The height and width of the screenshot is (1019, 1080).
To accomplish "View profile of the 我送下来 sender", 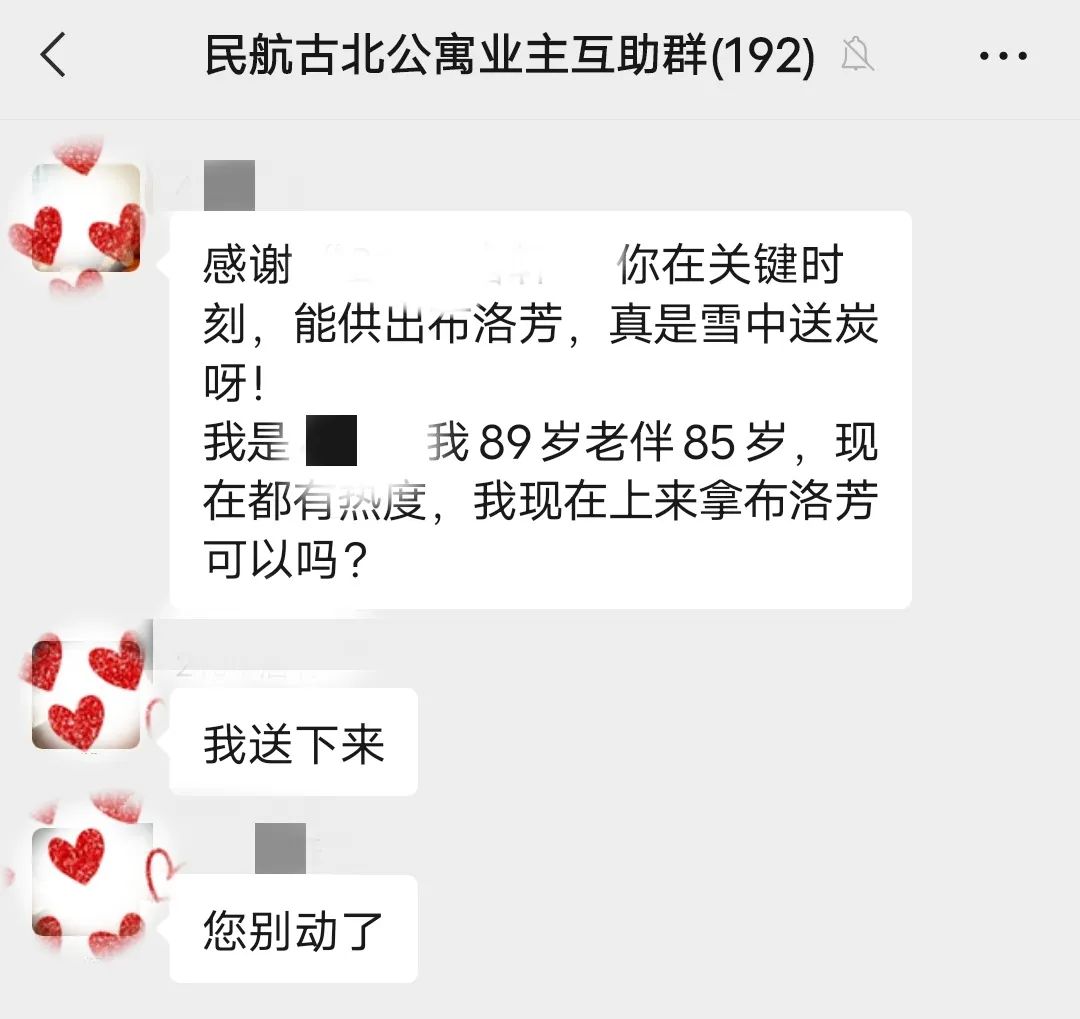I will click(x=86, y=695).
